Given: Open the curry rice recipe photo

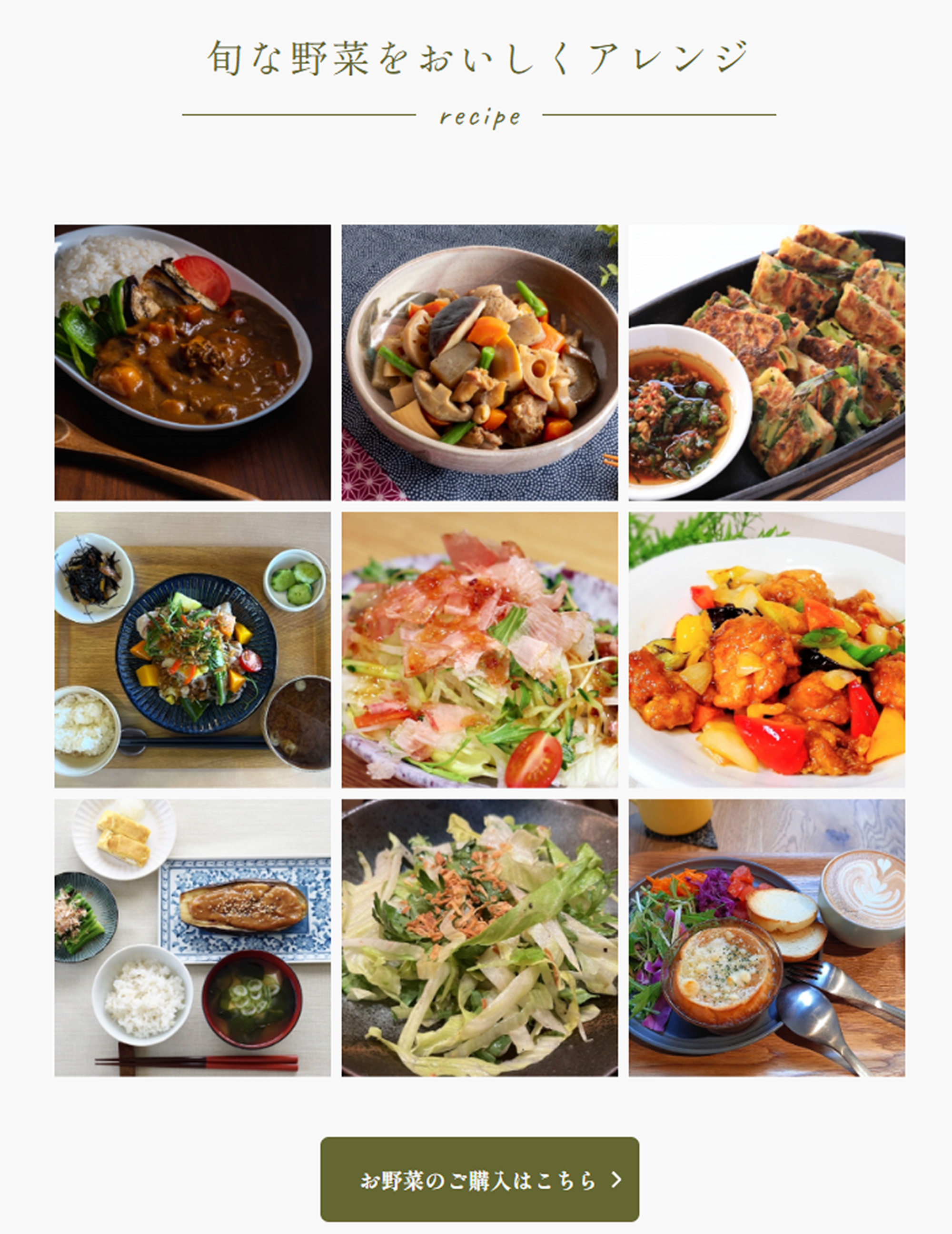Looking at the screenshot, I should pos(192,362).
